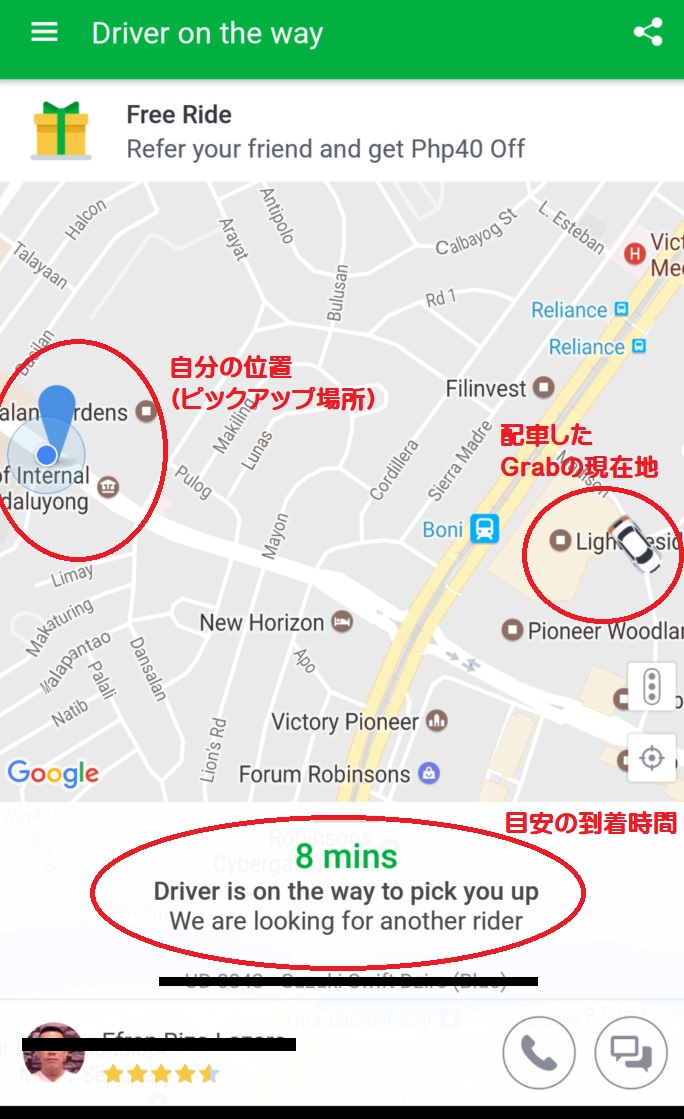Open chat with the driver
Screen dimensions: 684x1119
630,1052
